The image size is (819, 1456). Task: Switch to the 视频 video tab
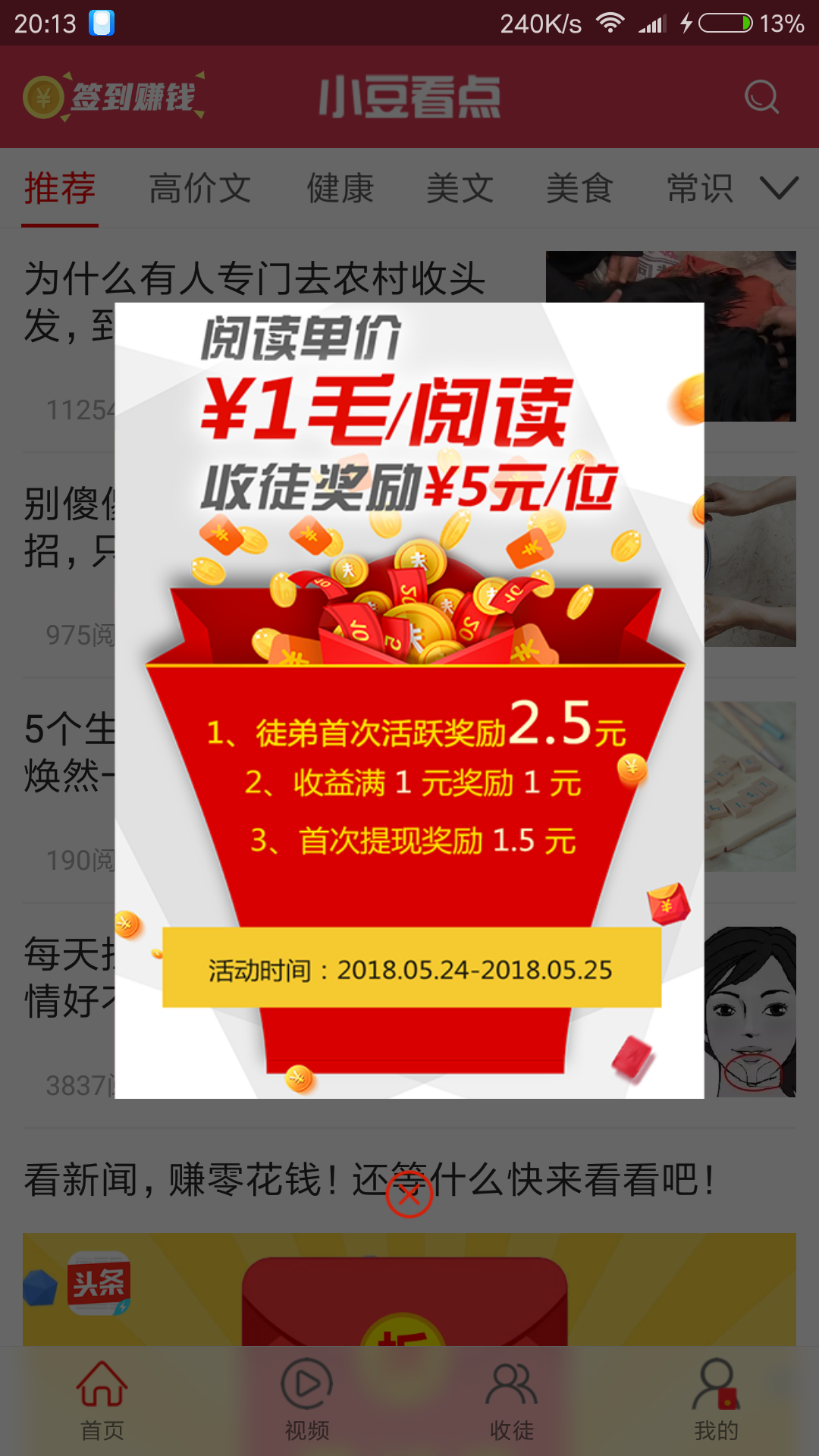[307, 1400]
